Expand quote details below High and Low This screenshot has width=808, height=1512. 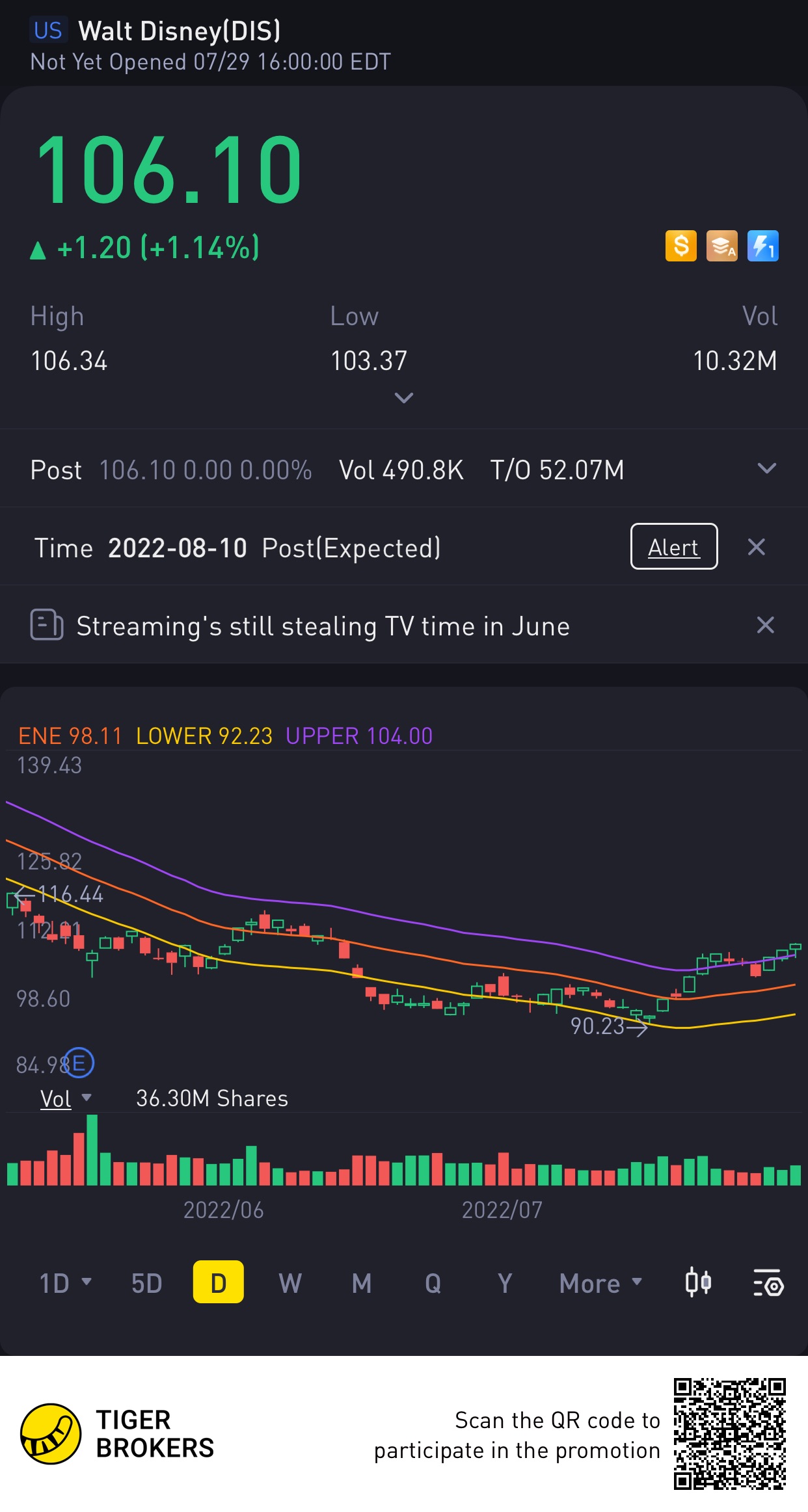[403, 397]
